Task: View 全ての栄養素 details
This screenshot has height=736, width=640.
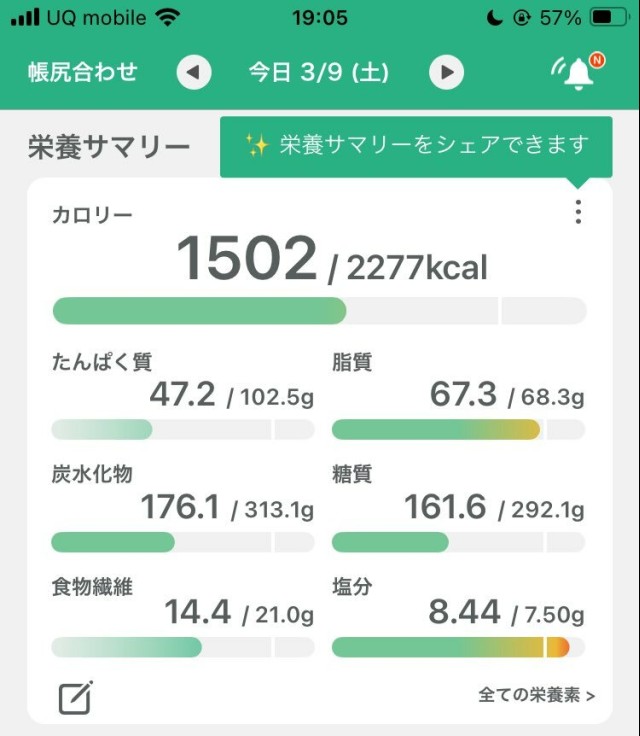Action: 536,695
